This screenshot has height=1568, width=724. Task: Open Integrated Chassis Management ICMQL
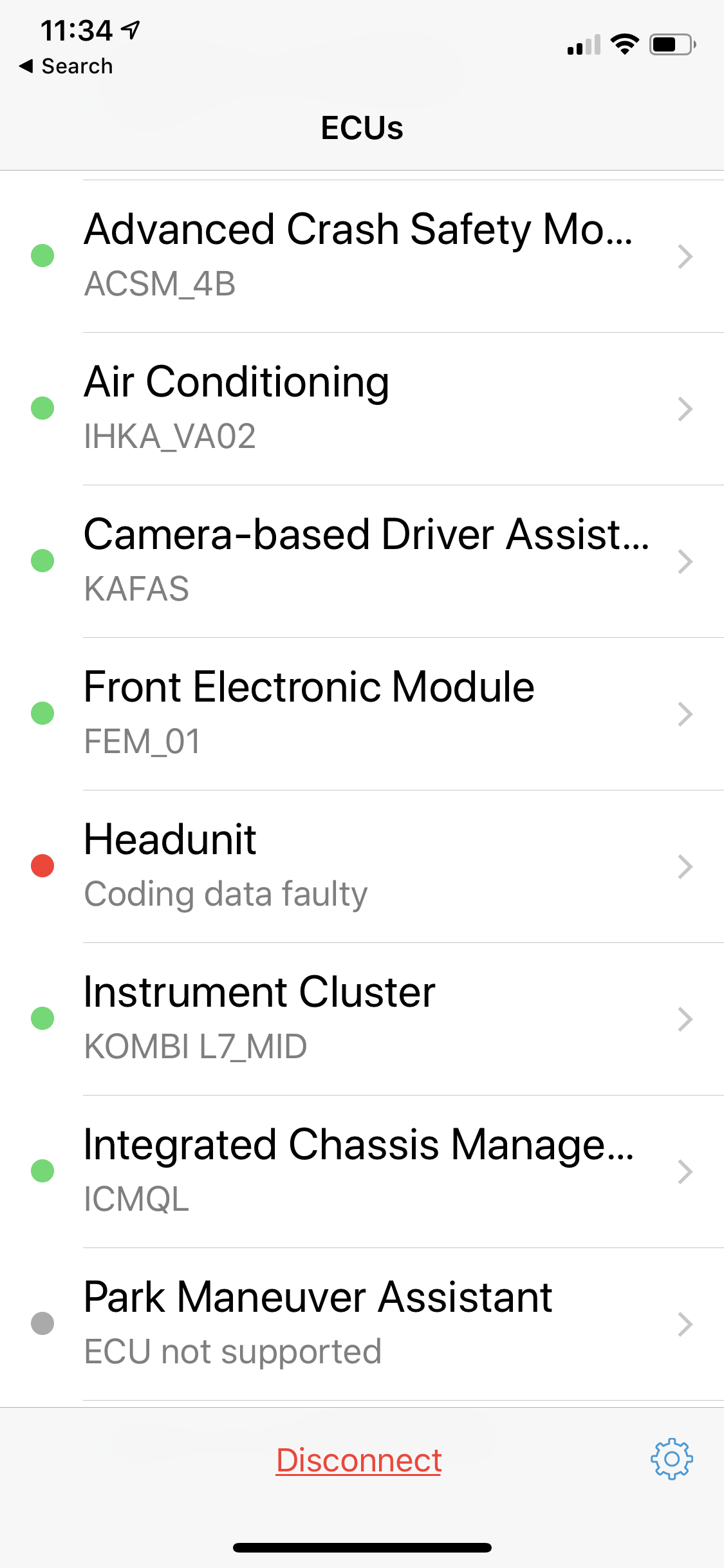(x=360, y=1171)
